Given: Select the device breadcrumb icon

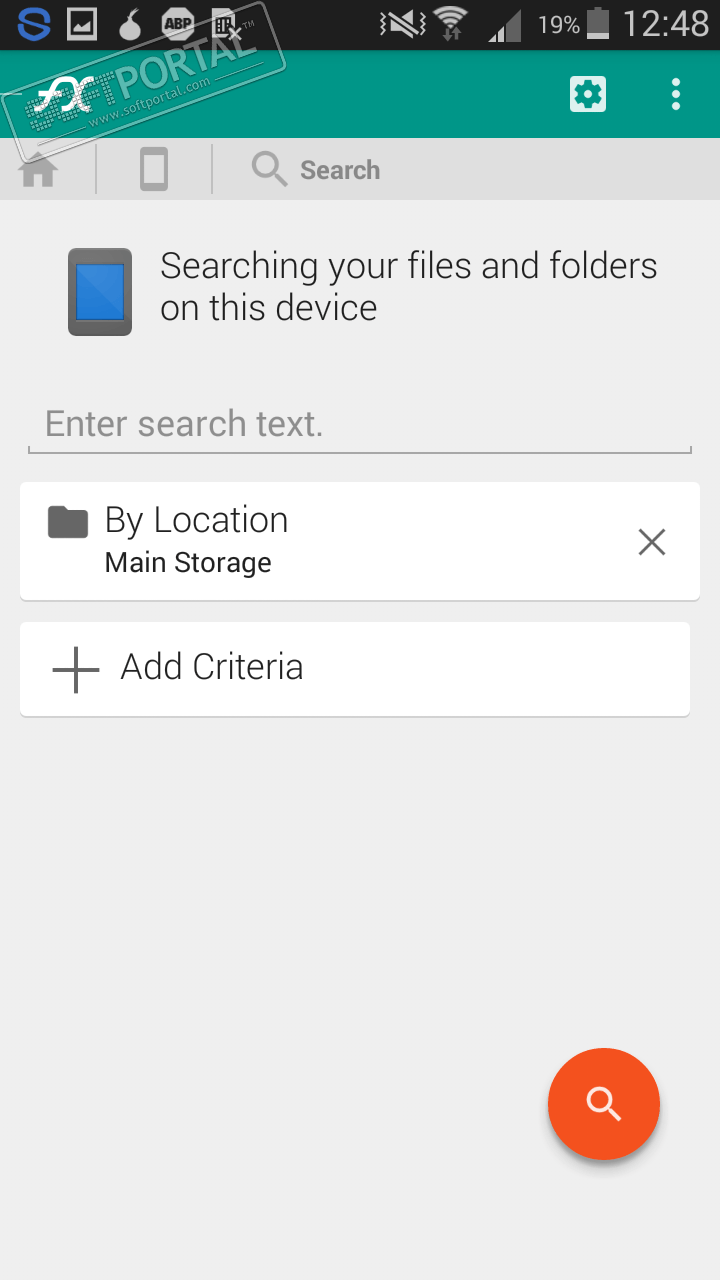Looking at the screenshot, I should click(x=154, y=169).
